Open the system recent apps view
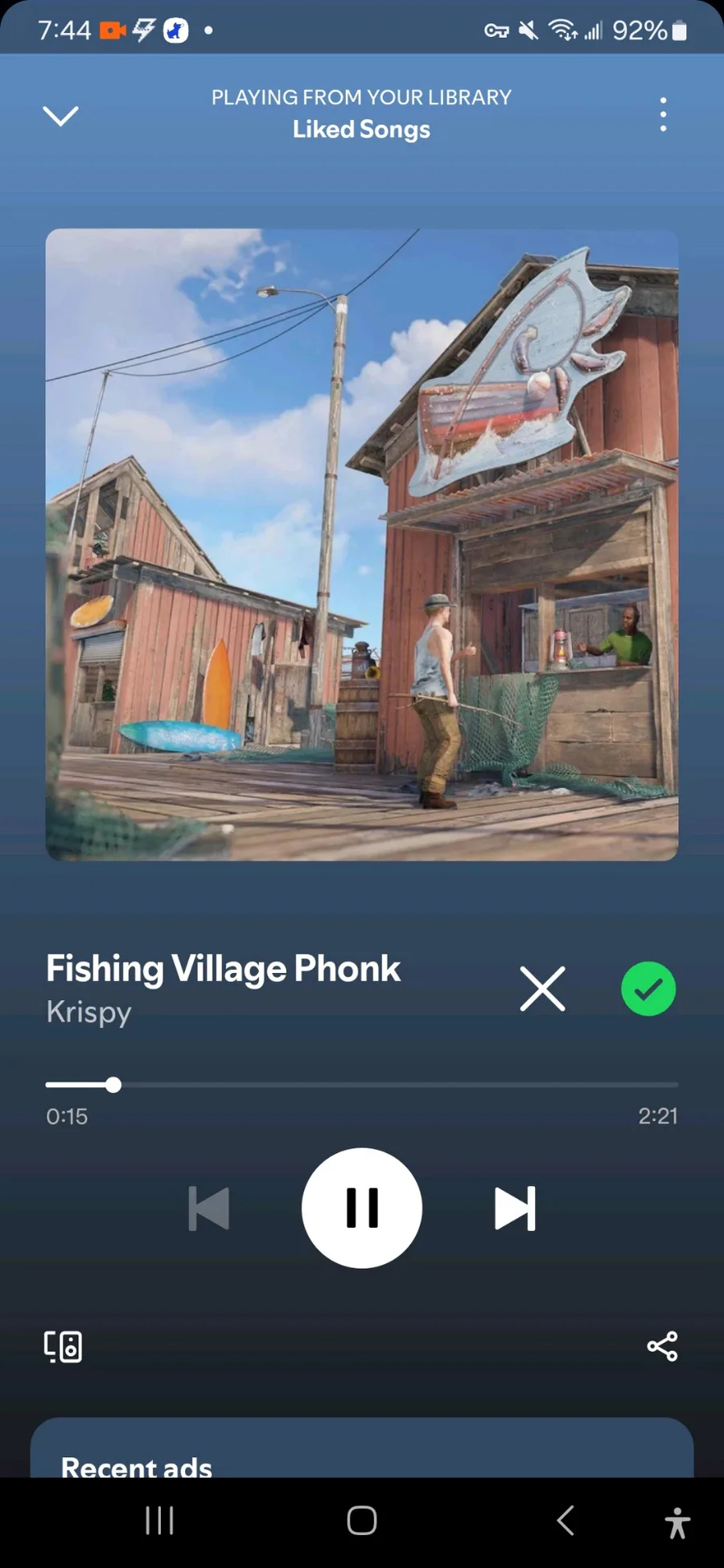724x1568 pixels. pos(159,1521)
